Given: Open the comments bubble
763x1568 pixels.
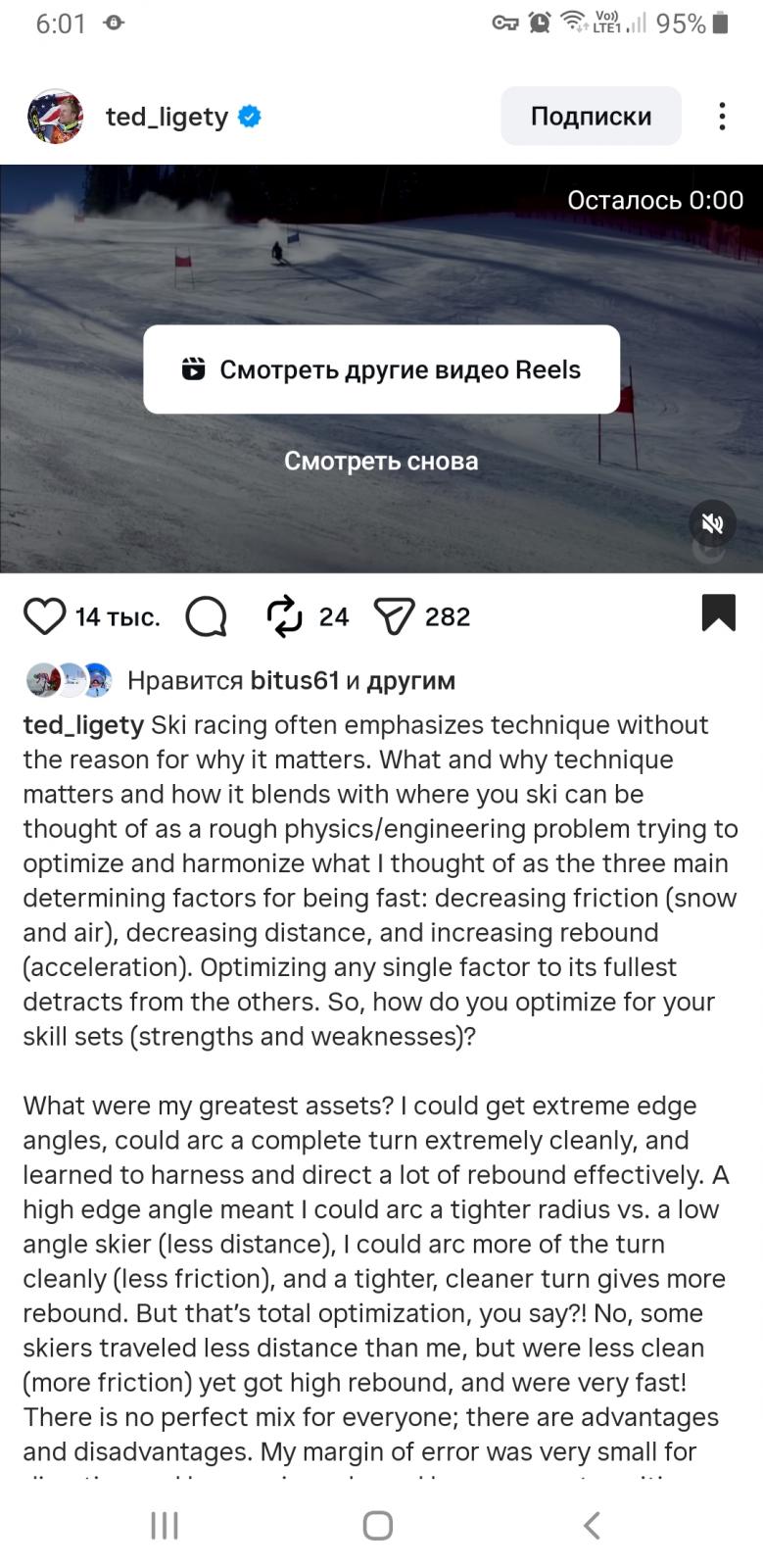Looking at the screenshot, I should tap(206, 616).
